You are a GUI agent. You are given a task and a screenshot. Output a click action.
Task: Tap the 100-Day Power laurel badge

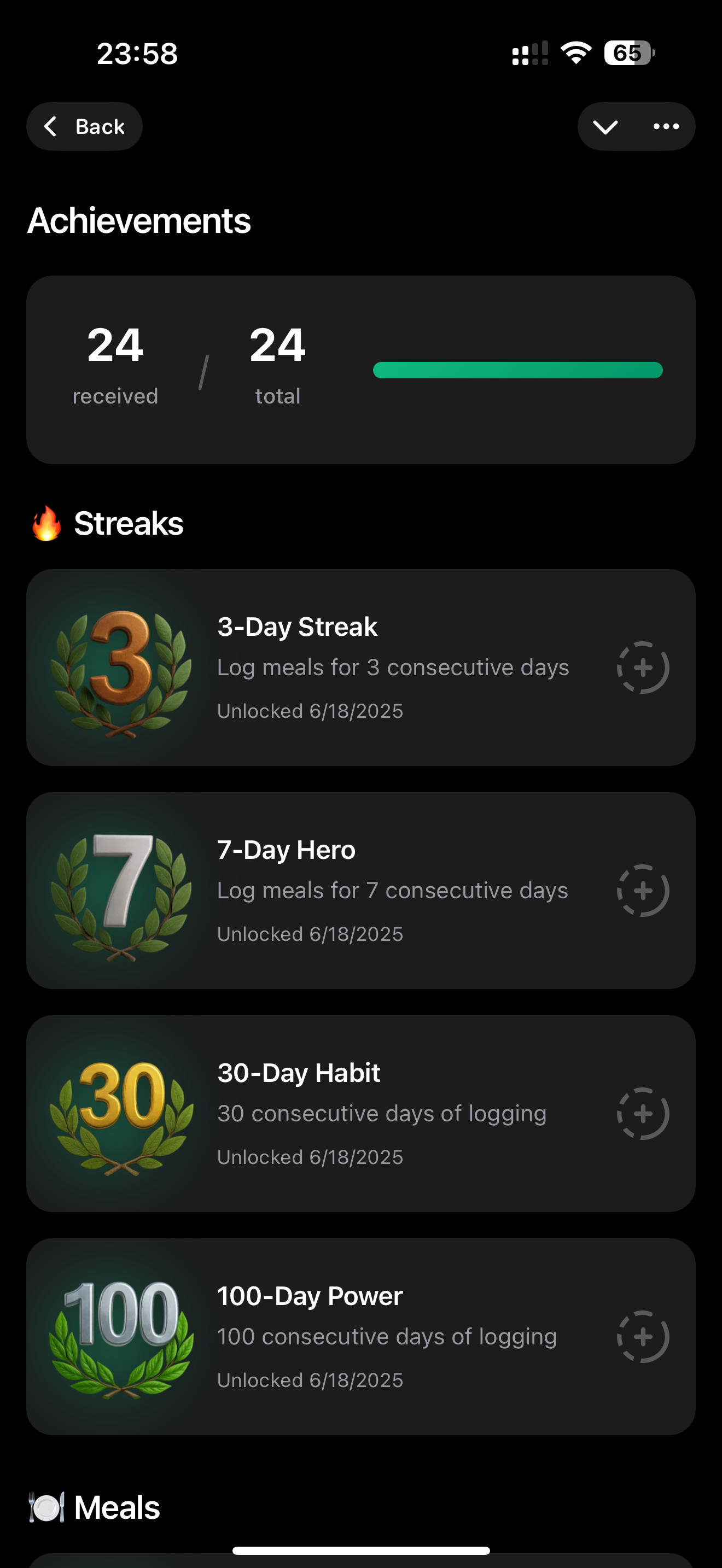120,1337
